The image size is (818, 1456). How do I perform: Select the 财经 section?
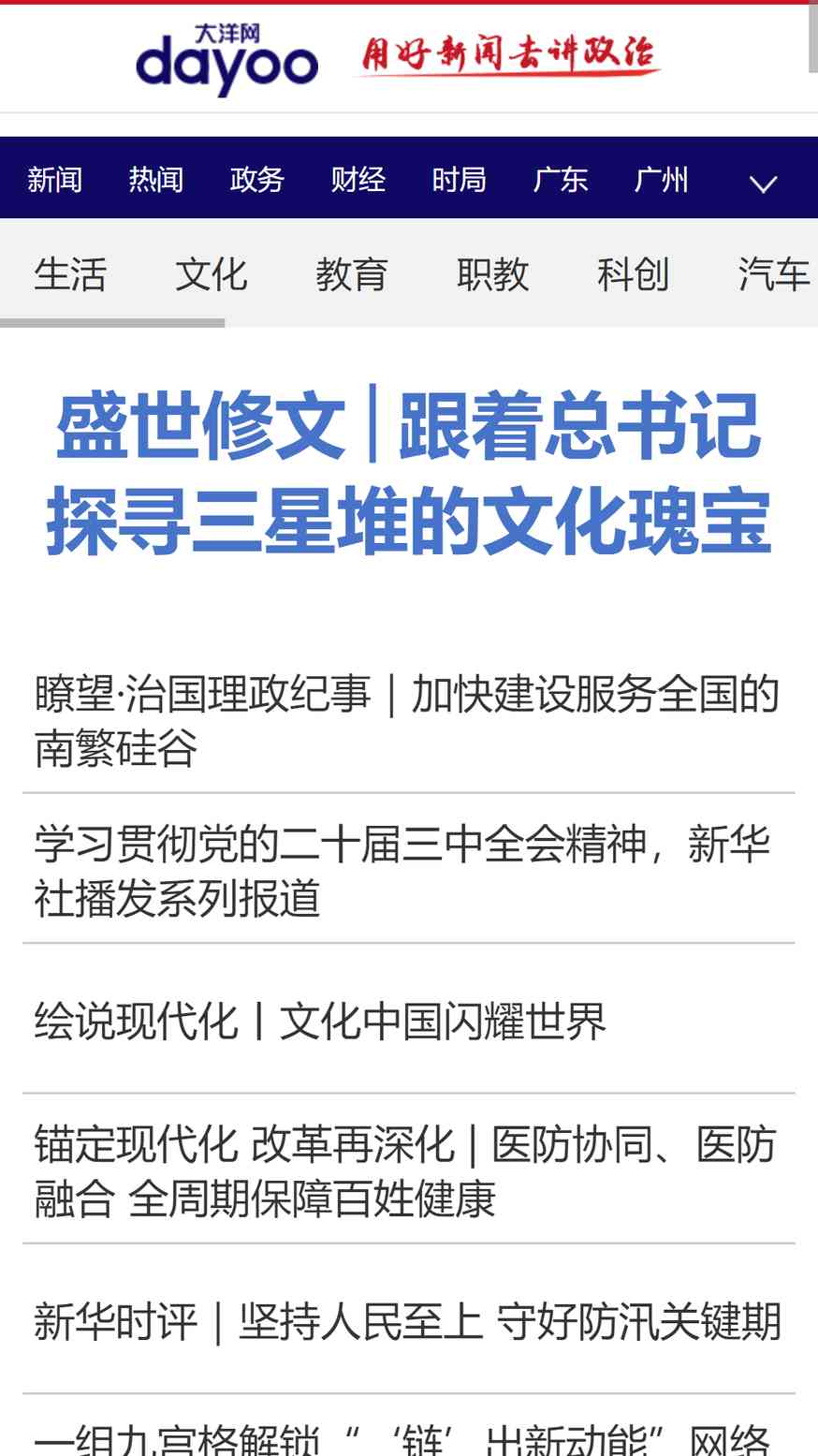[x=358, y=179]
